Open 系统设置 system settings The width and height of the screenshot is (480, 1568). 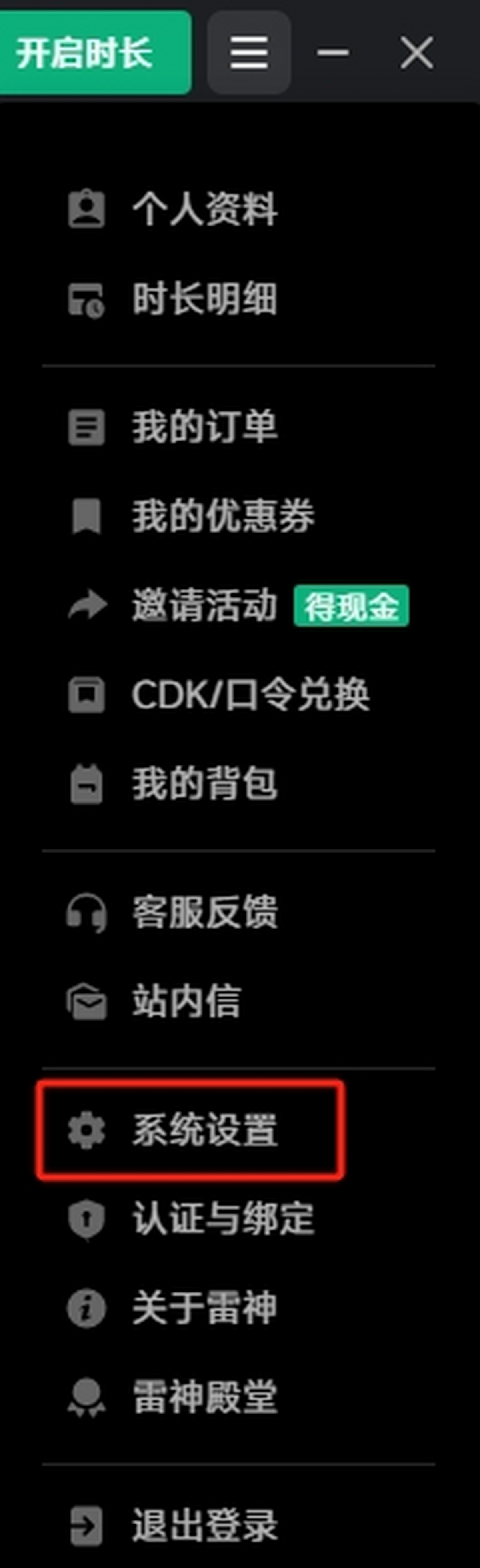tap(204, 1131)
